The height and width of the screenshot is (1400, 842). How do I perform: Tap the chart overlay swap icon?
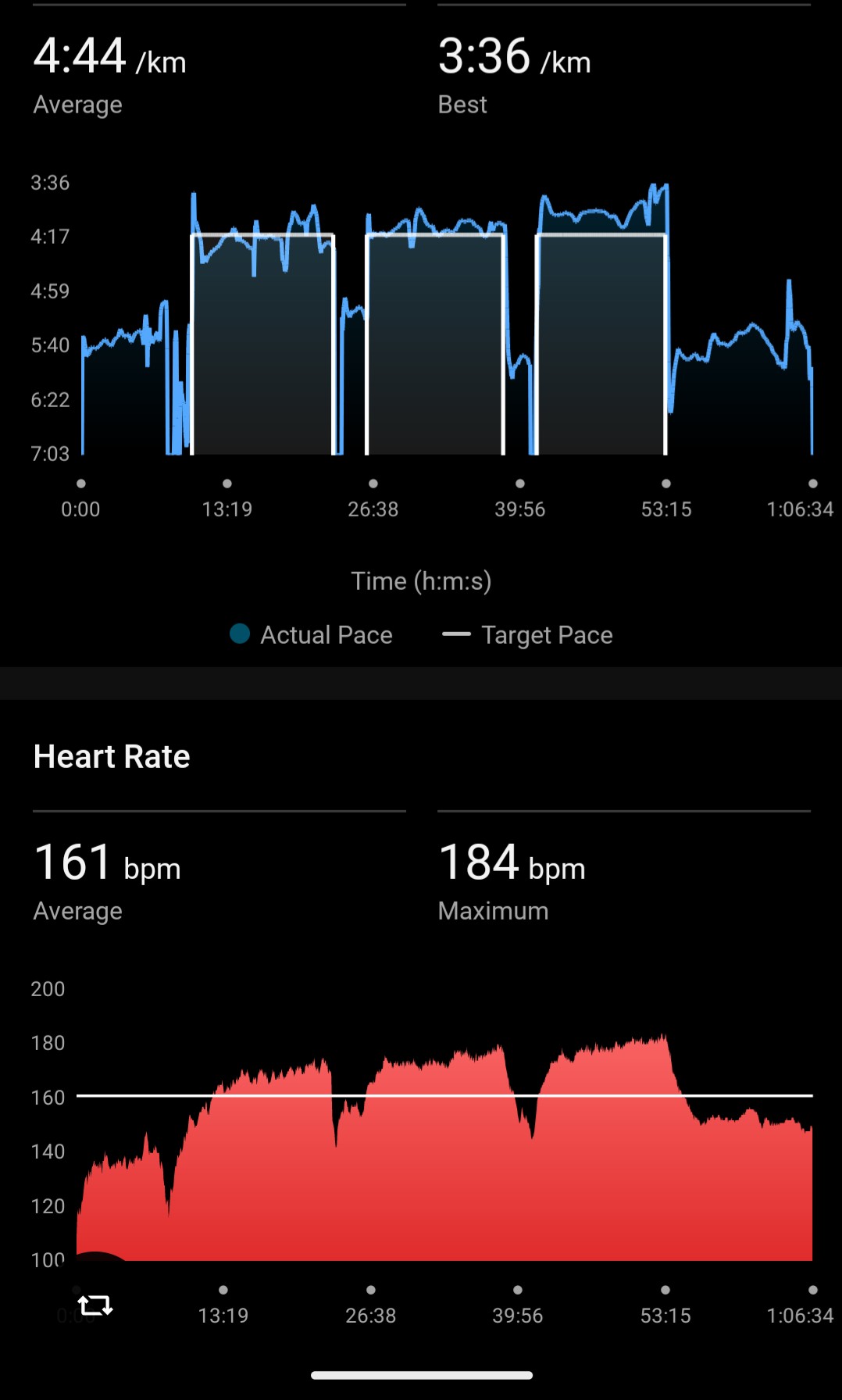pyautogui.click(x=95, y=1305)
